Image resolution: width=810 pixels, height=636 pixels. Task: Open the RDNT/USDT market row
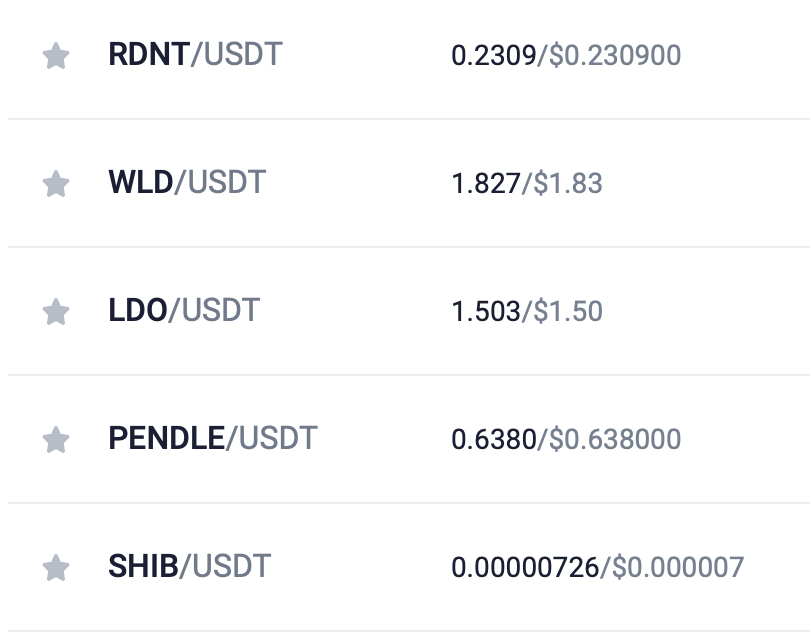195,54
